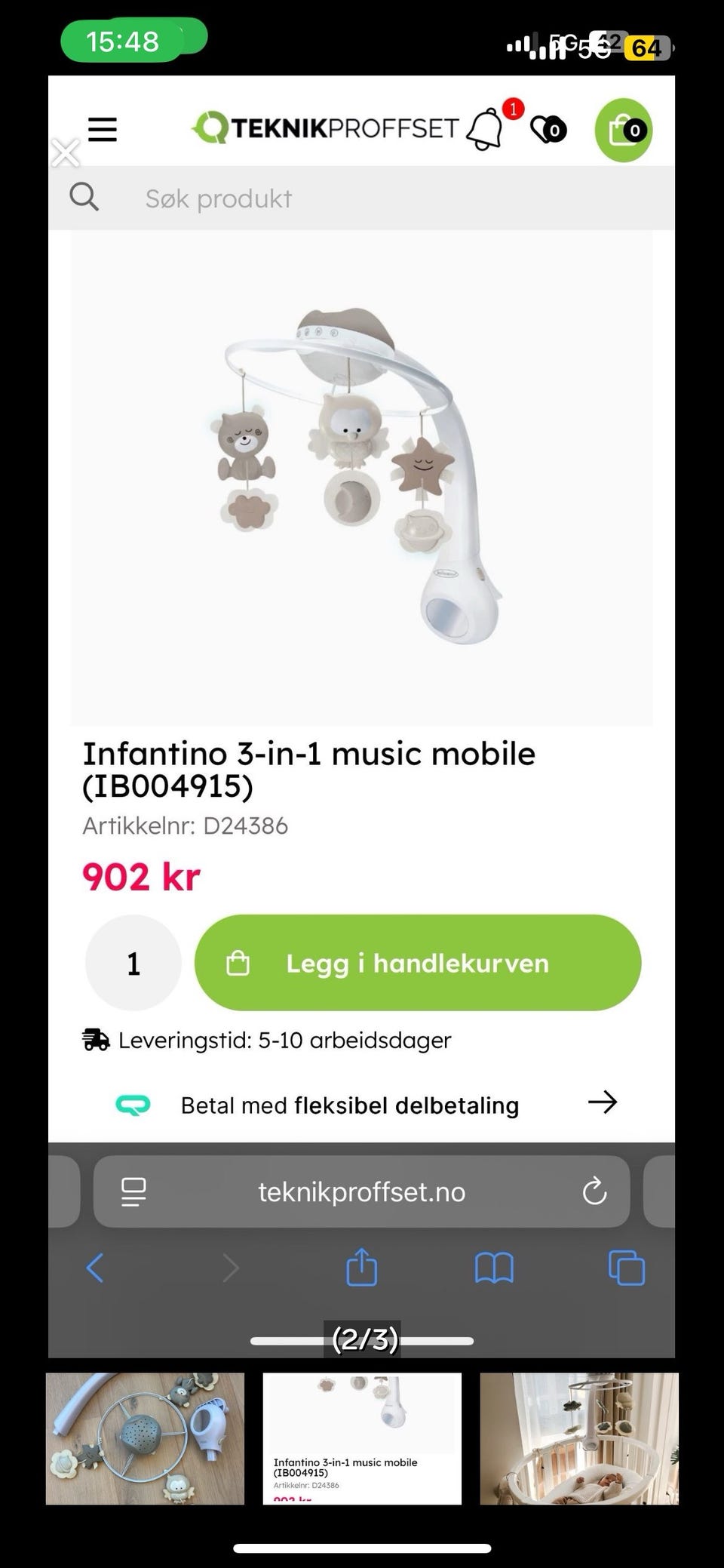Expand fleksibel delbetaling via the arrow
Viewport: 724px width, 1568px height.
[603, 1102]
